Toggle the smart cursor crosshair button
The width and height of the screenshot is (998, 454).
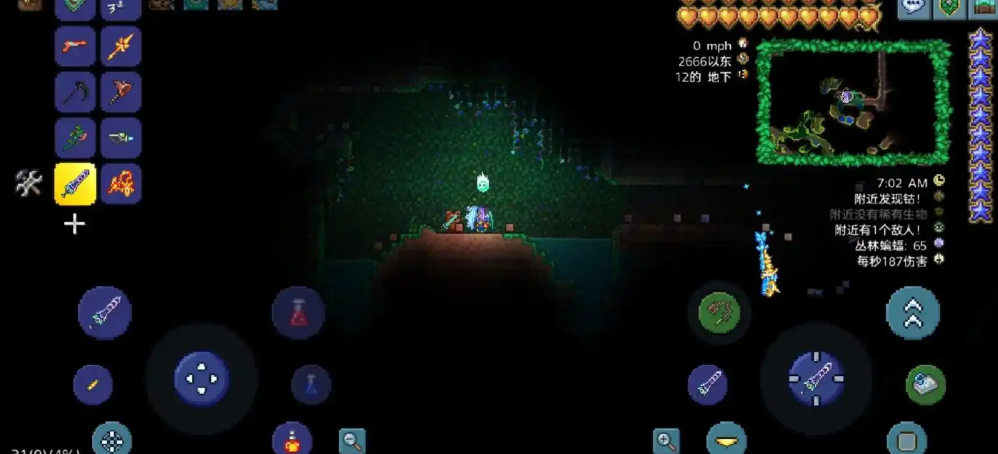click(x=112, y=439)
